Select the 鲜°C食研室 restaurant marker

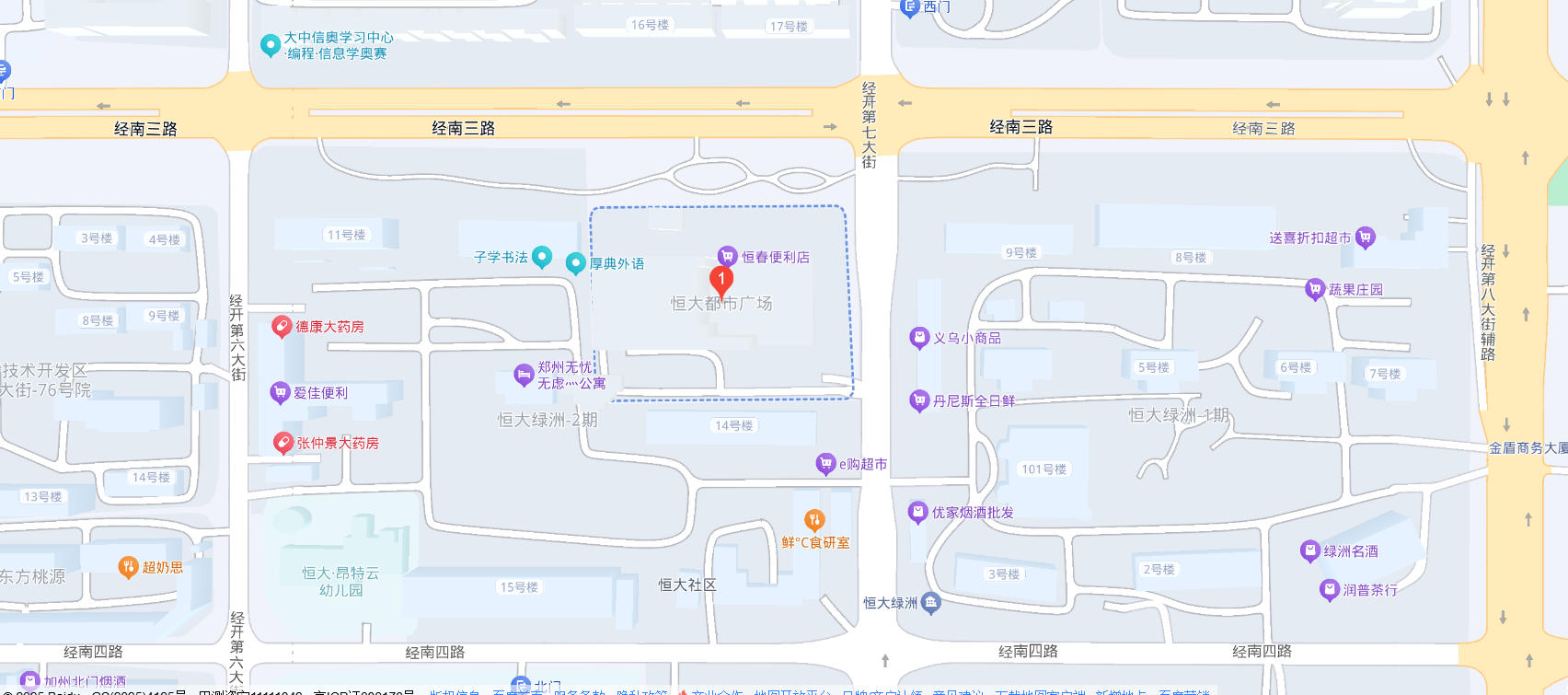(814, 520)
